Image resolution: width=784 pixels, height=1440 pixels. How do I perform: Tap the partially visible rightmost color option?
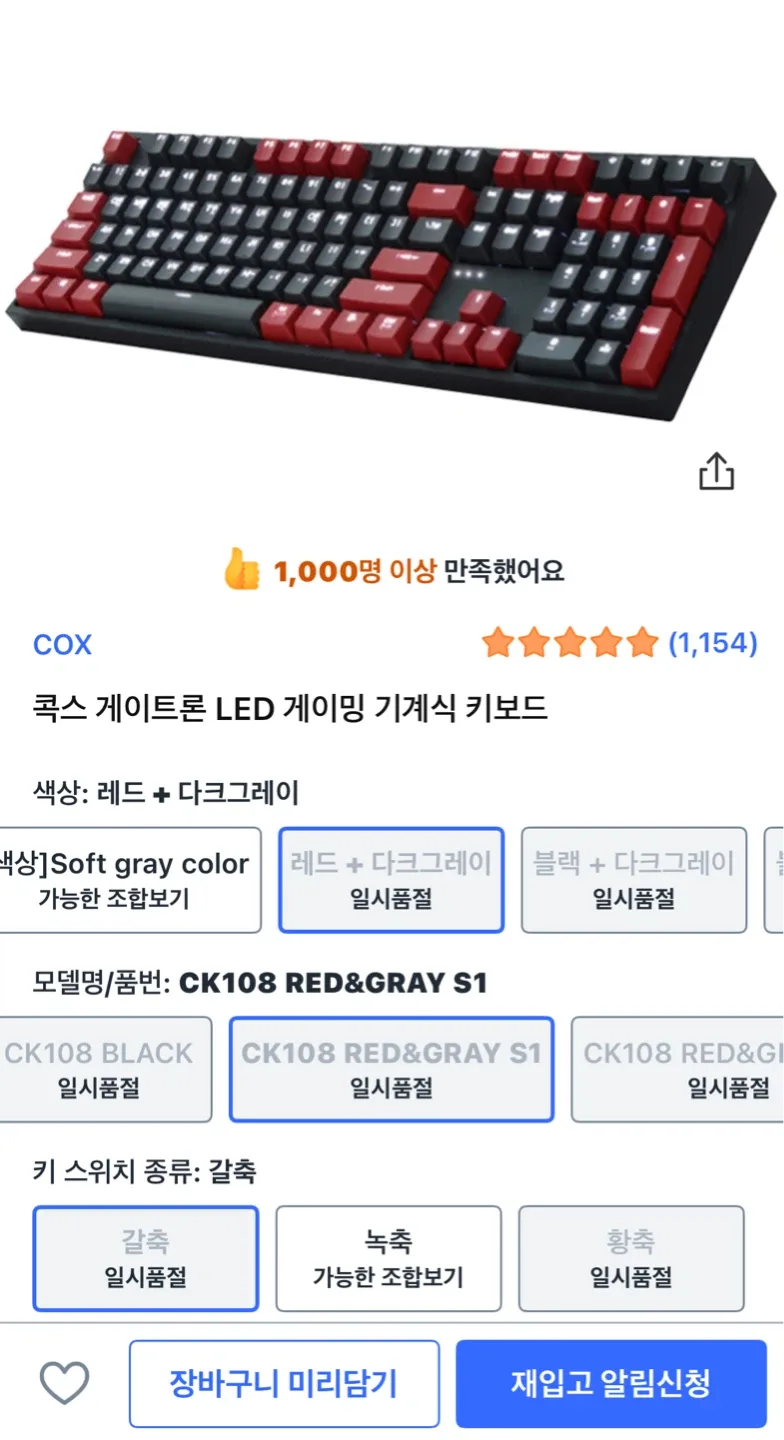(x=775, y=879)
